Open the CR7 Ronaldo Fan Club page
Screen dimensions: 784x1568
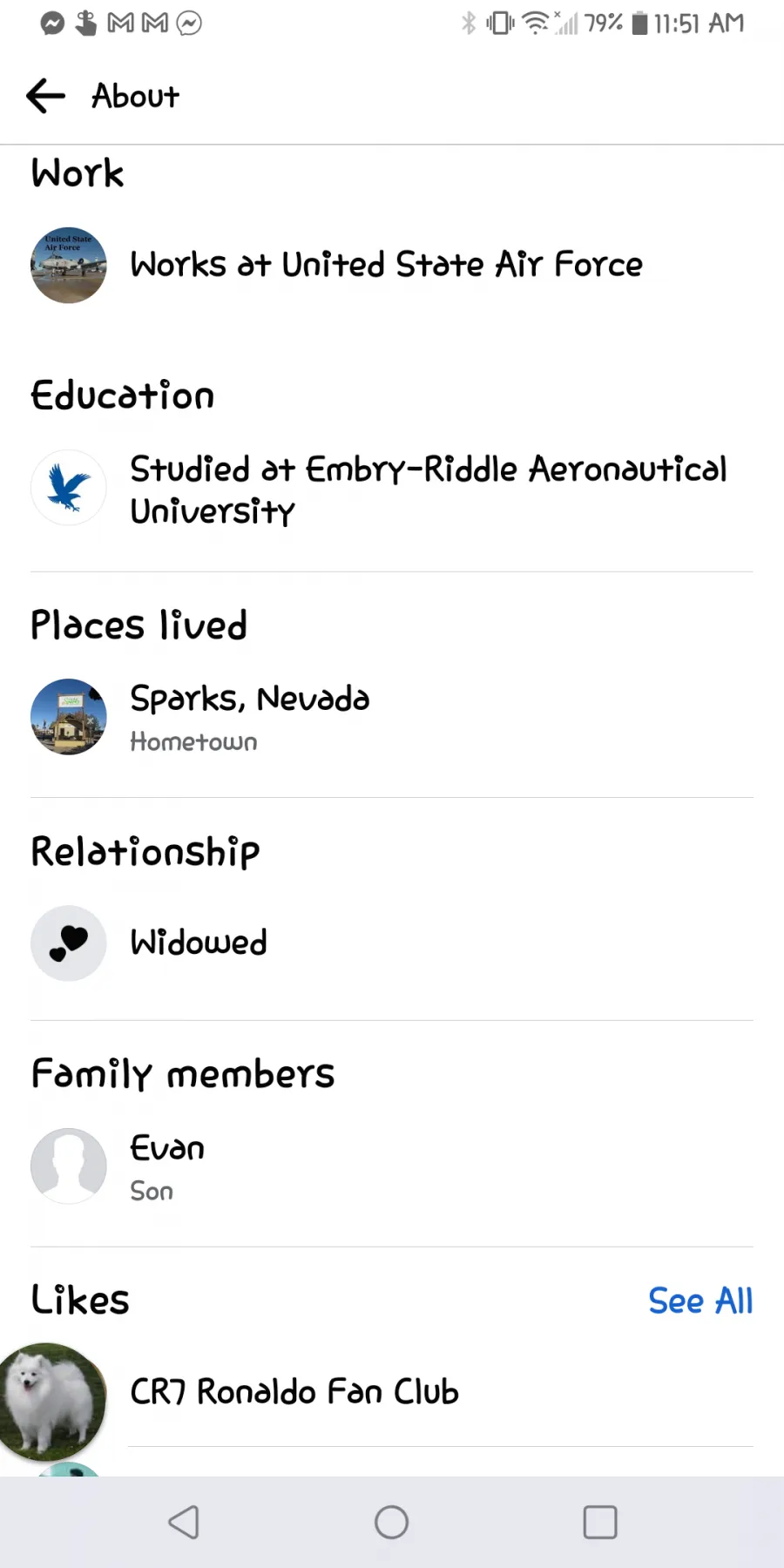(392, 1392)
